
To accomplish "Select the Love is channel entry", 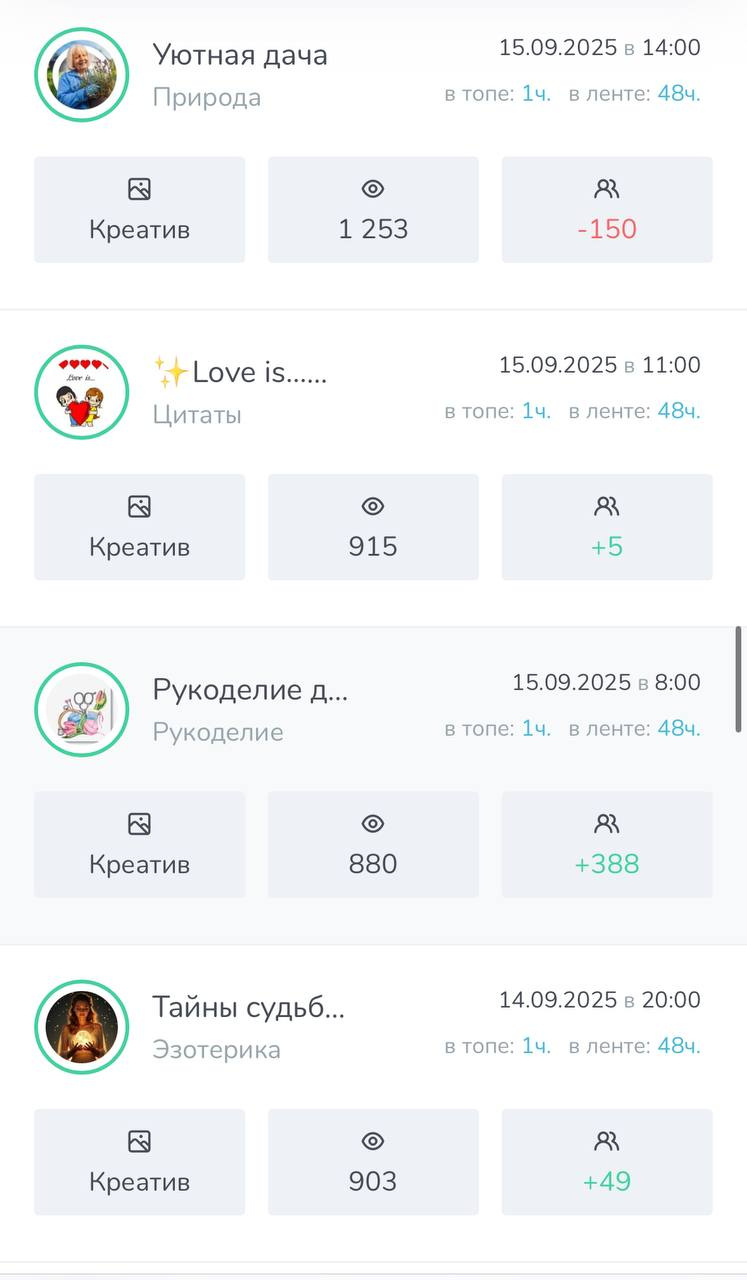I will (x=239, y=373).
